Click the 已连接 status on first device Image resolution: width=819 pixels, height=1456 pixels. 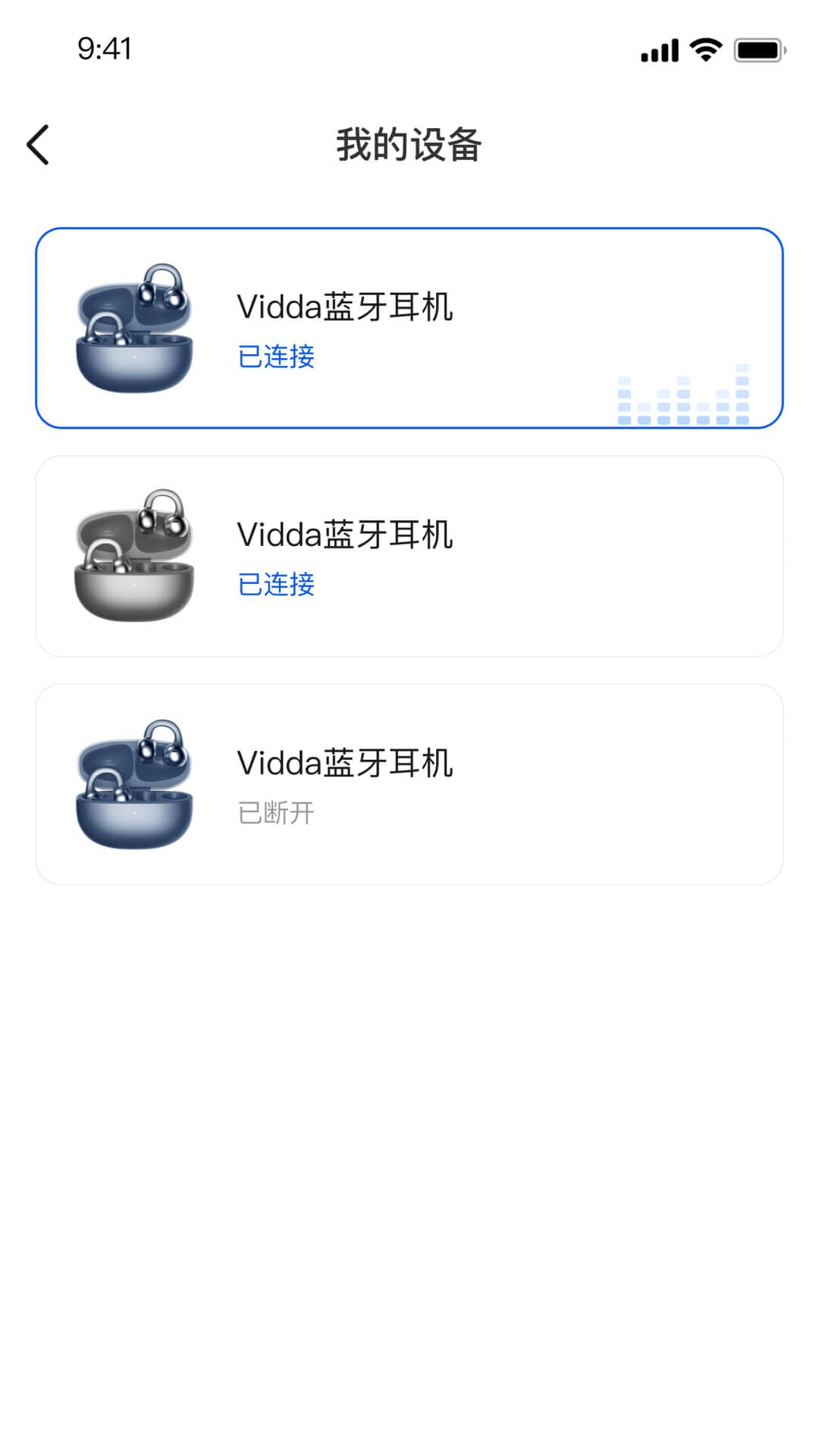point(275,358)
